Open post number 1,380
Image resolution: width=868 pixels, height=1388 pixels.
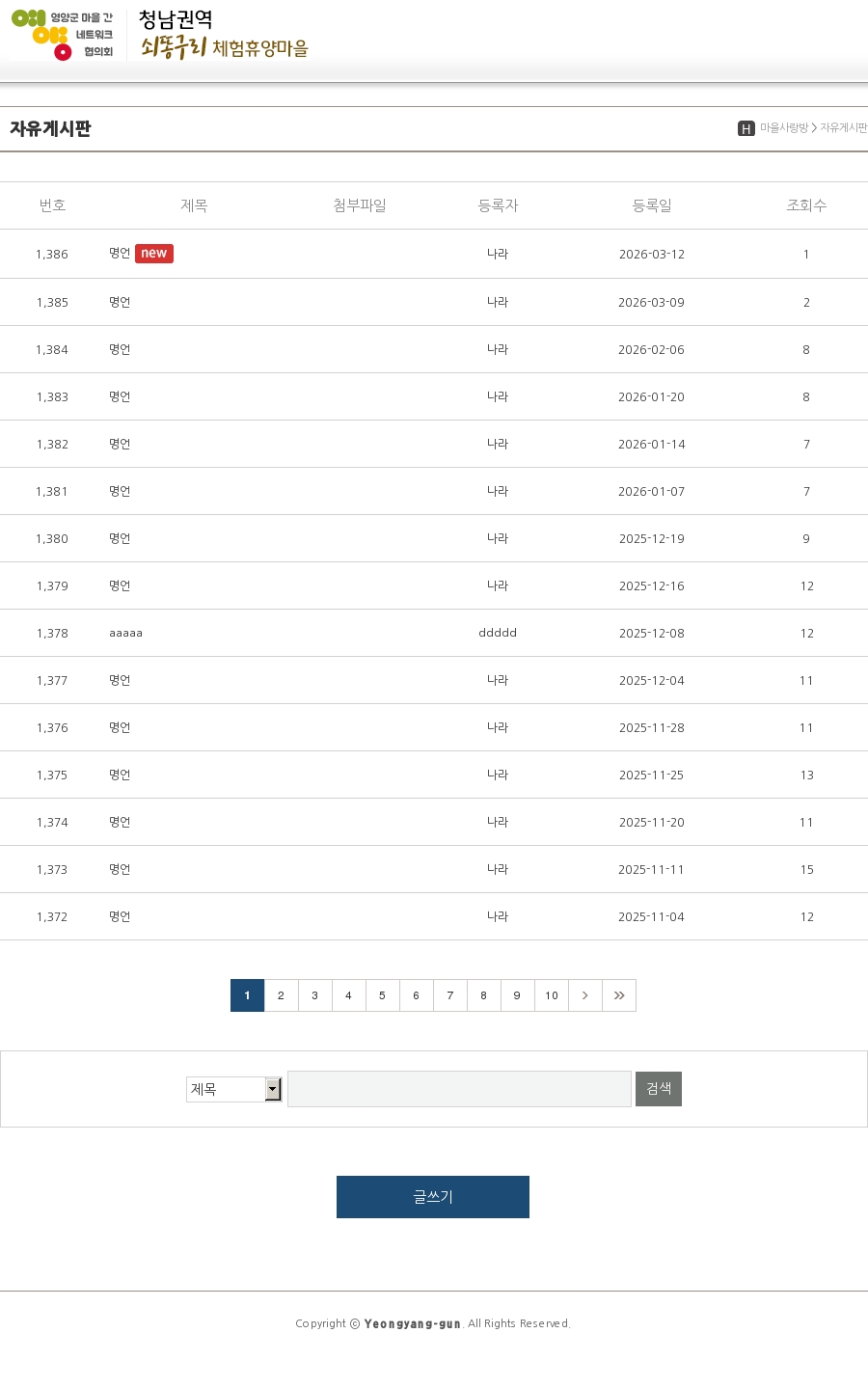tap(120, 538)
